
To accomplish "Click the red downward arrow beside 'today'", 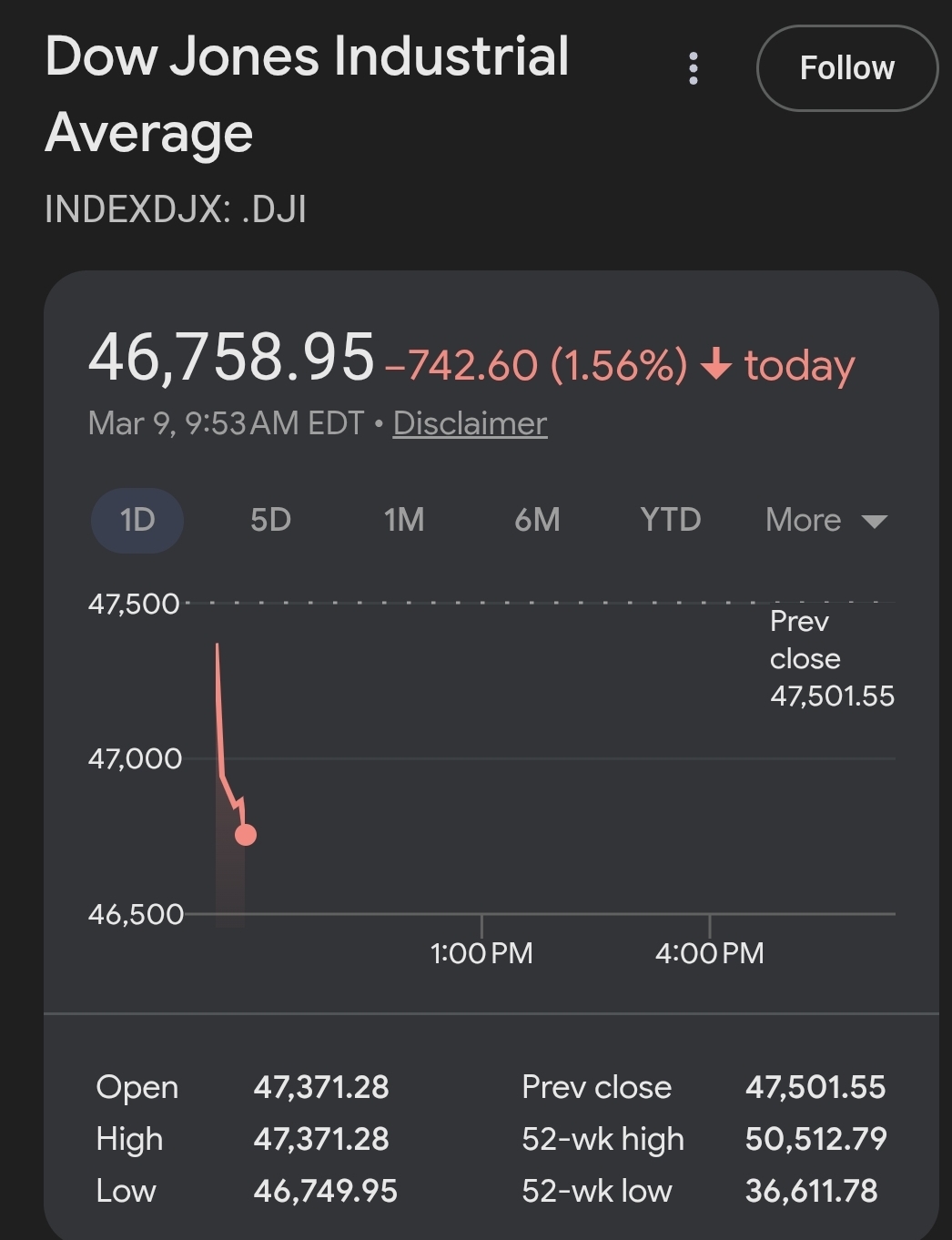I will pyautogui.click(x=715, y=365).
